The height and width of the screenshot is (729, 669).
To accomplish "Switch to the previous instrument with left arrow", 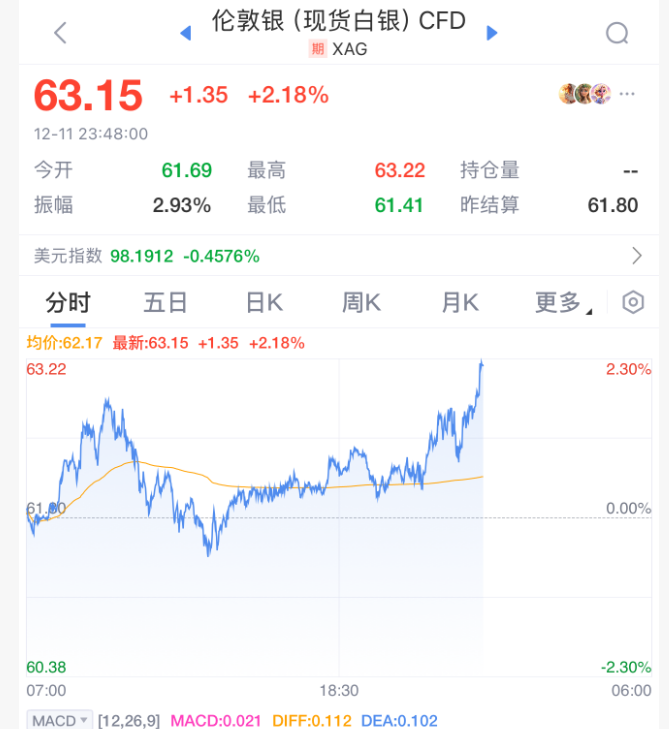I will (x=185, y=33).
